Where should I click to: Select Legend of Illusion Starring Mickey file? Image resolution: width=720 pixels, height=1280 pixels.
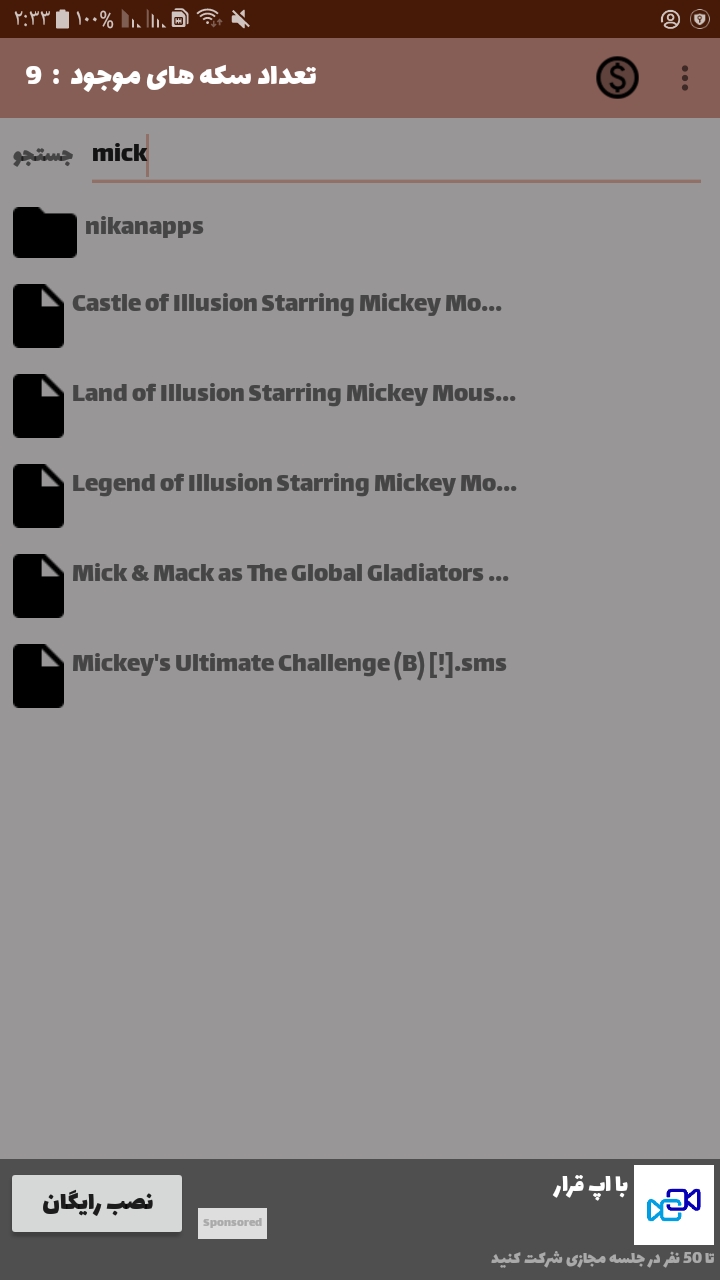(x=293, y=484)
